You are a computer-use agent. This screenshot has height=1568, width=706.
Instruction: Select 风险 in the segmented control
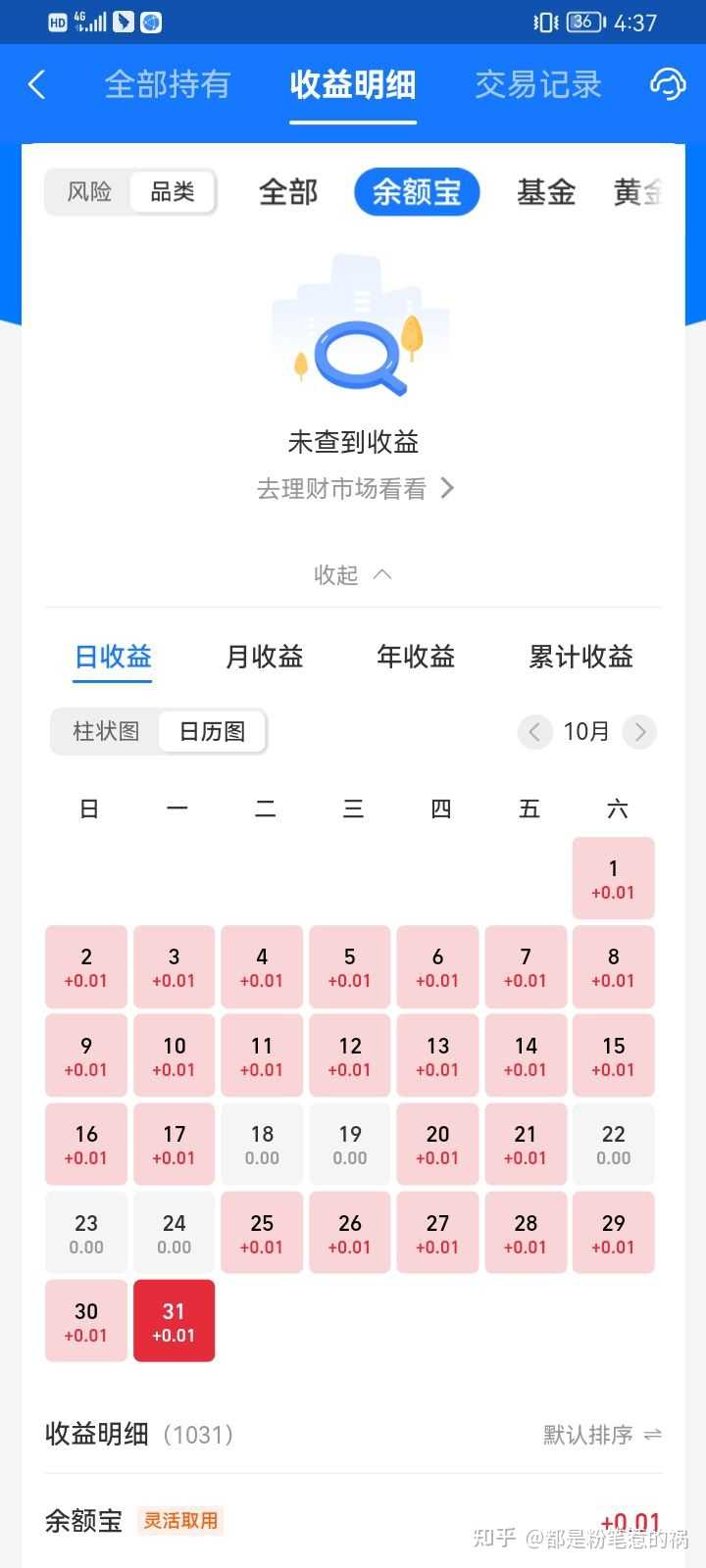(89, 191)
